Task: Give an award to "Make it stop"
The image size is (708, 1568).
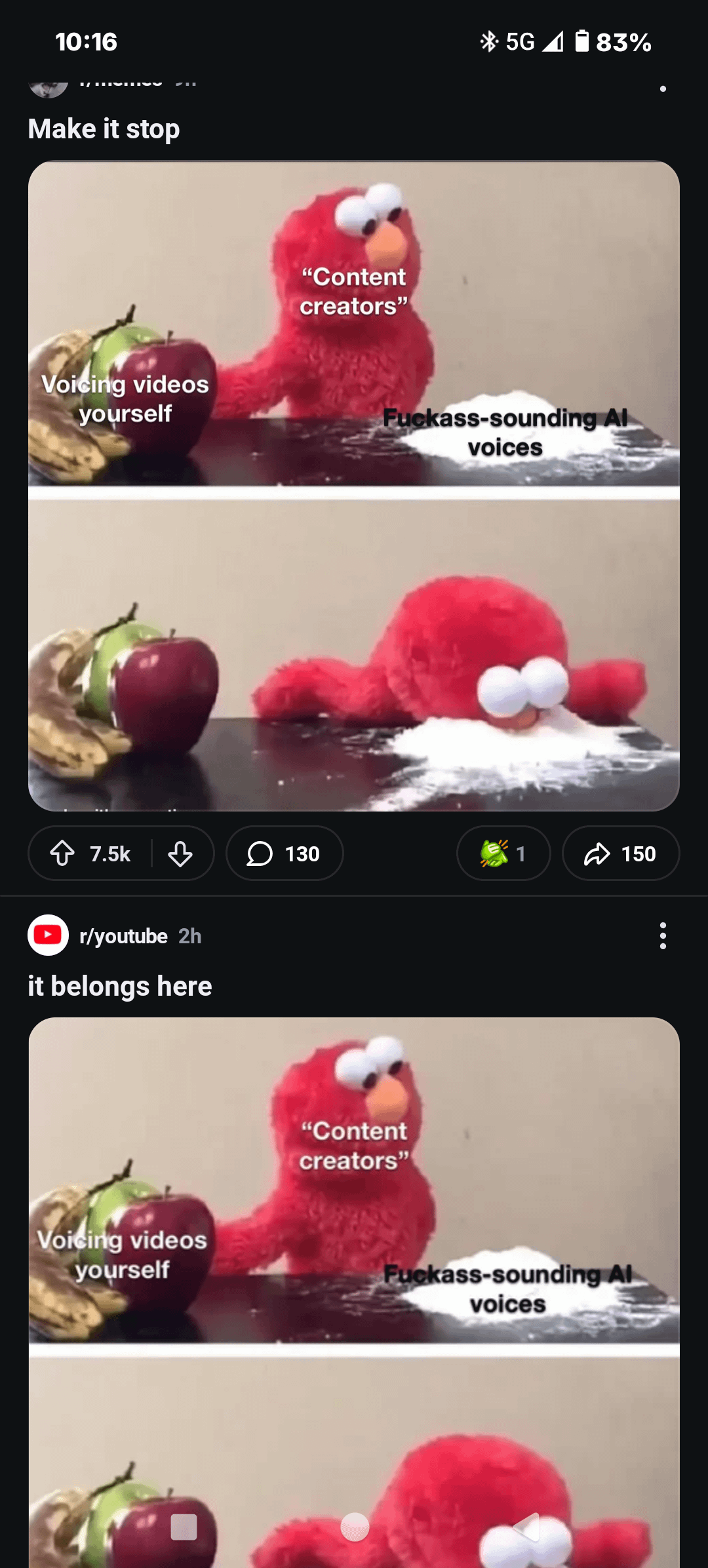Action: (x=503, y=853)
